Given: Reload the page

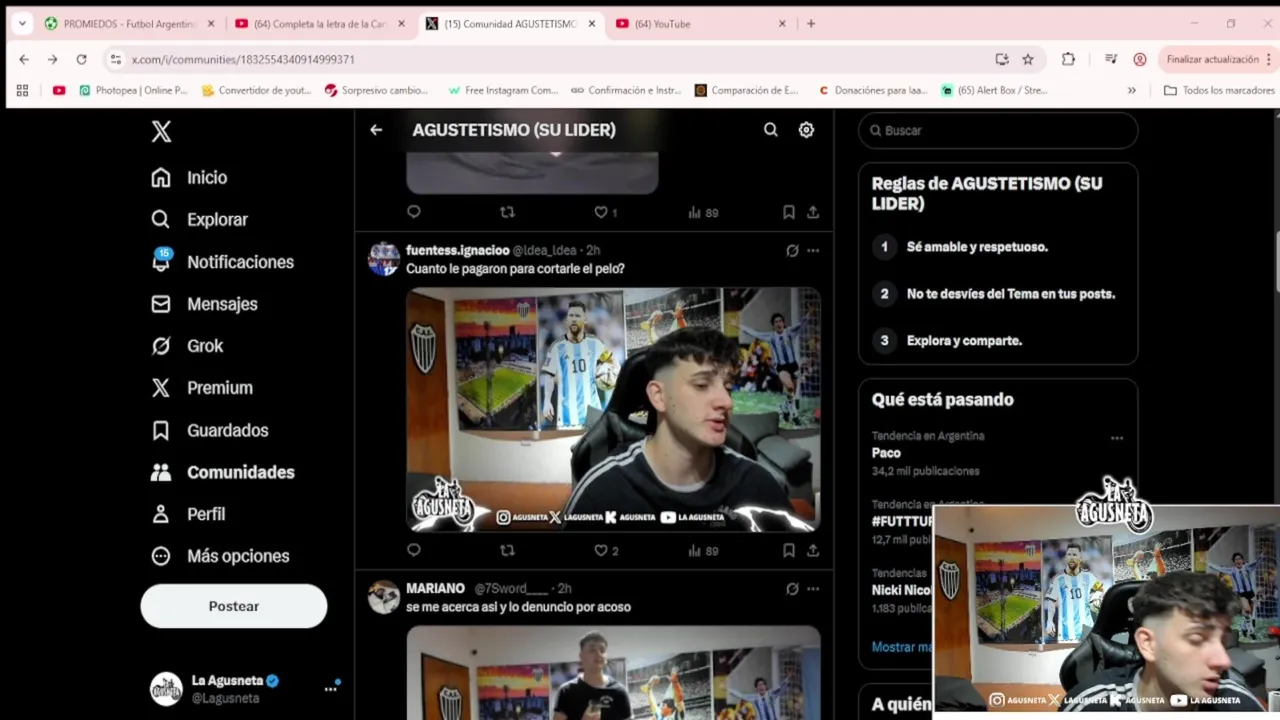Looking at the screenshot, I should pyautogui.click(x=81, y=60).
